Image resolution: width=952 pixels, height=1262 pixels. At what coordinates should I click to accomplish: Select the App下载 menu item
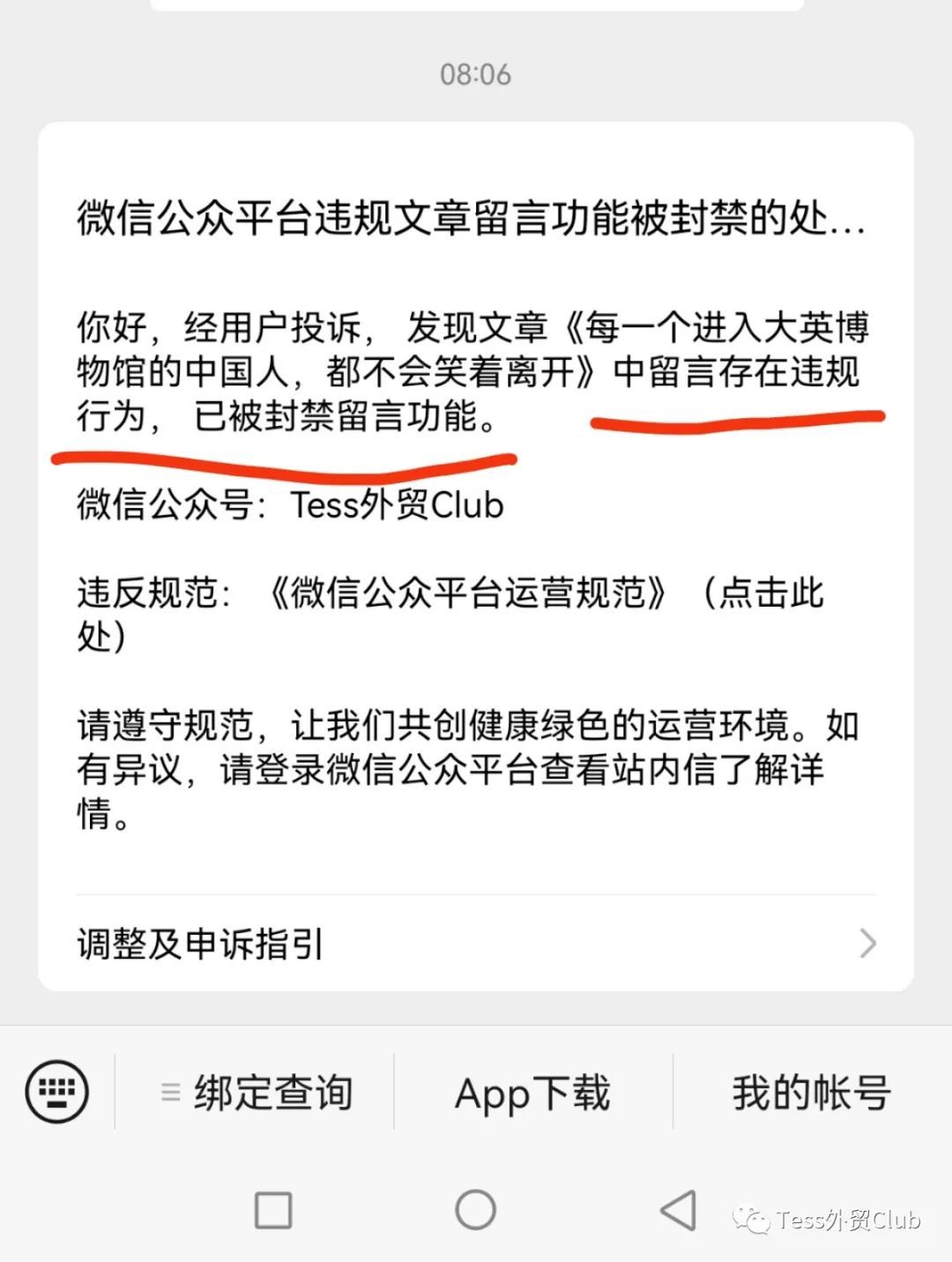pyautogui.click(x=532, y=1094)
